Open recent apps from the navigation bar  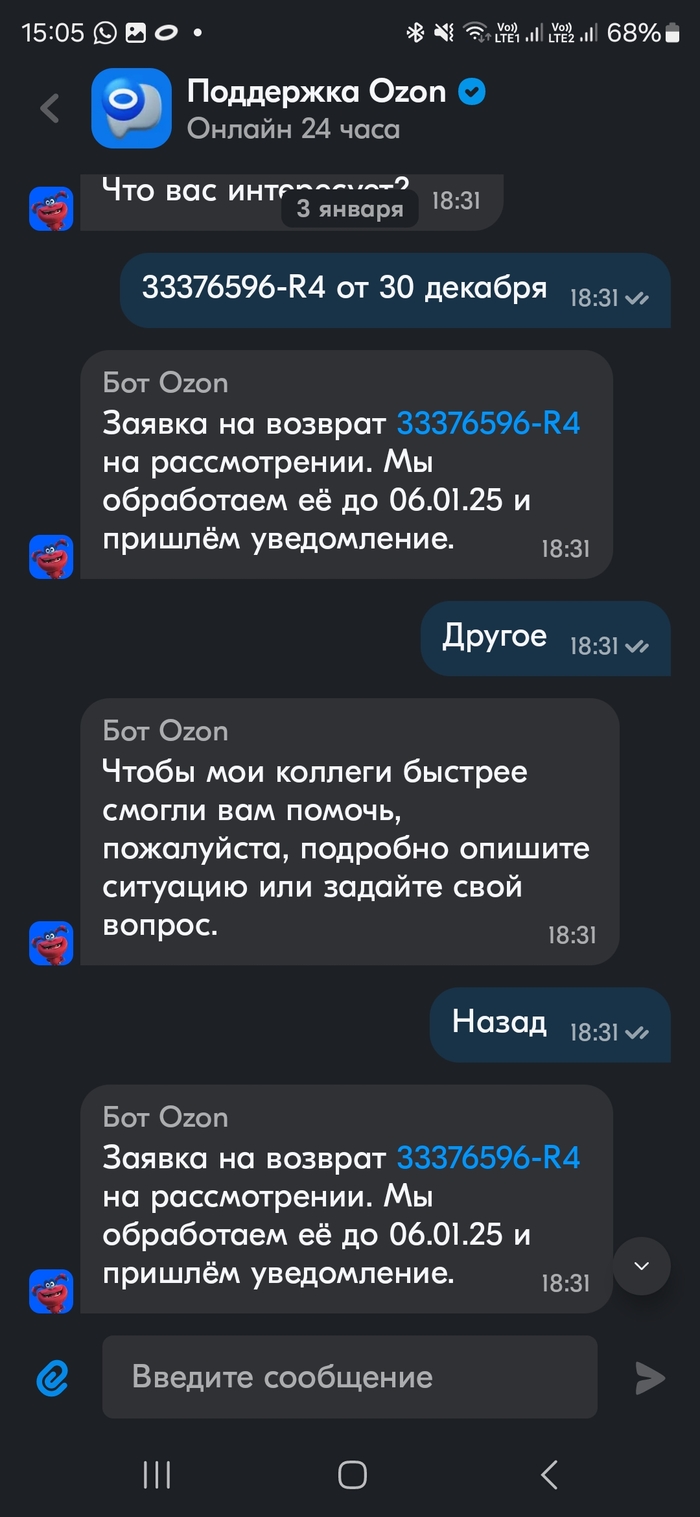click(x=157, y=1474)
